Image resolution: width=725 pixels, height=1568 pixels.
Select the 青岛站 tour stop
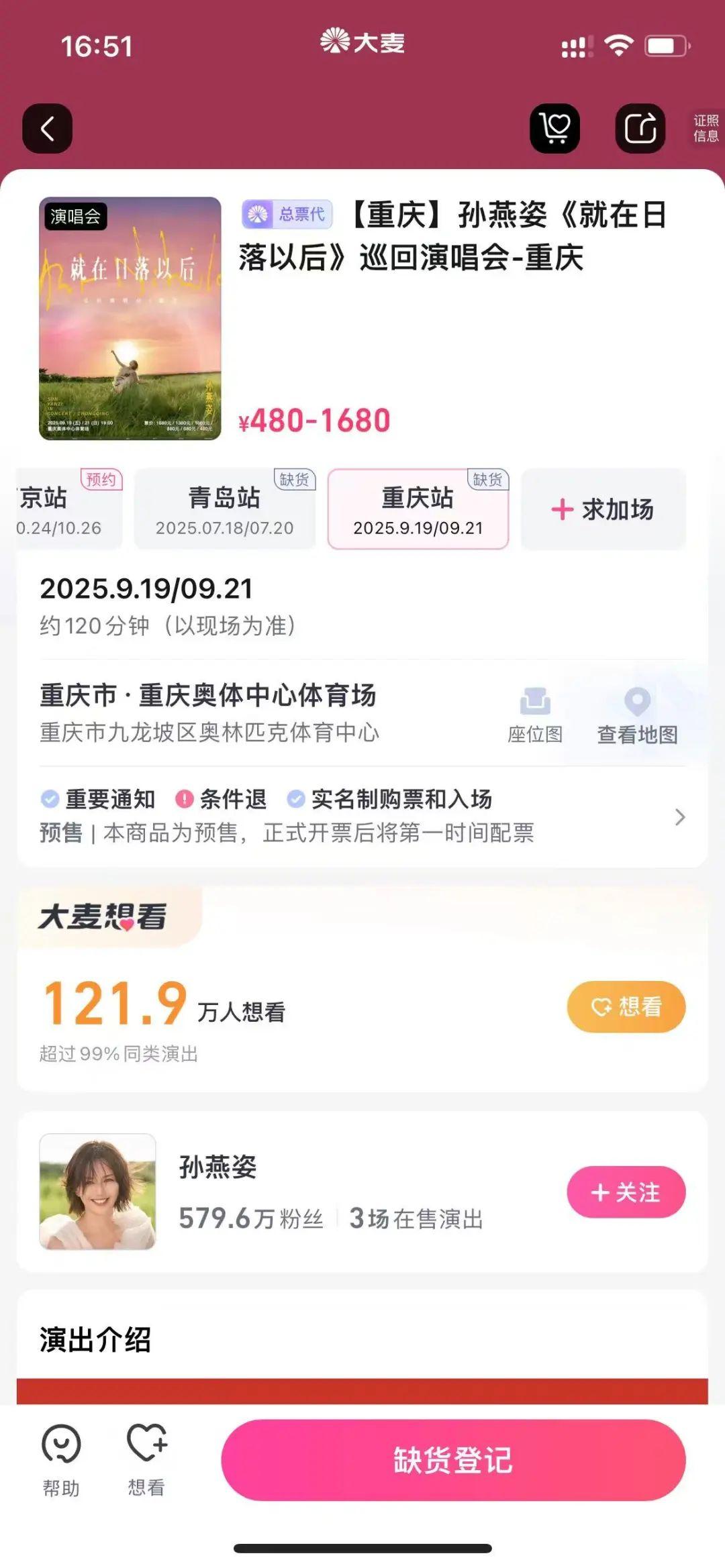(224, 509)
